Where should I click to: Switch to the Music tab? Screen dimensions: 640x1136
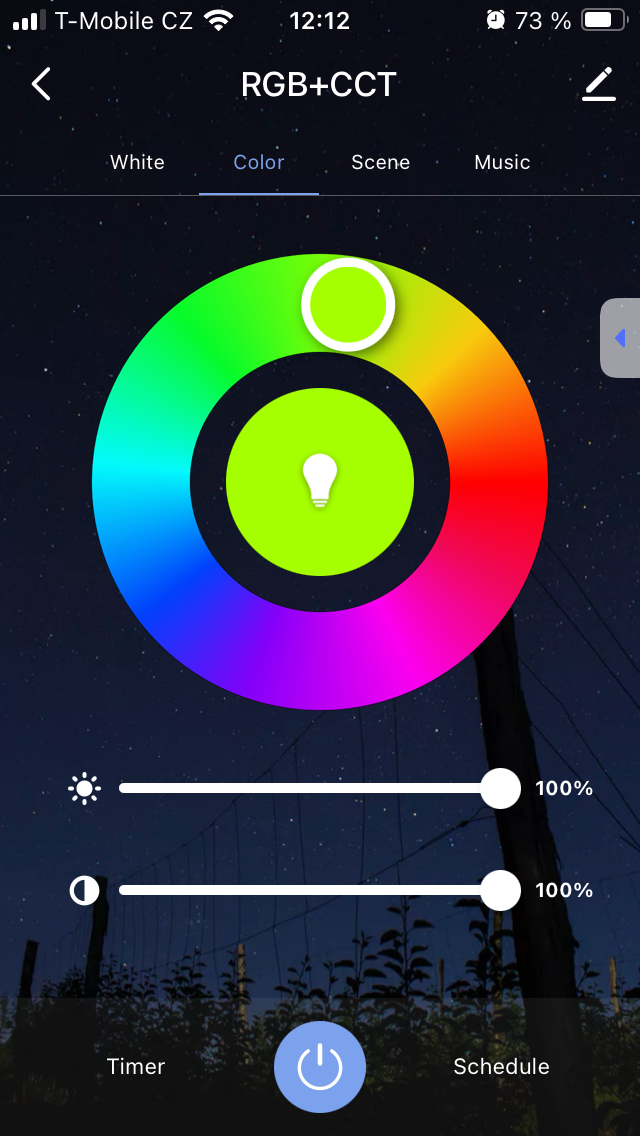pos(502,162)
